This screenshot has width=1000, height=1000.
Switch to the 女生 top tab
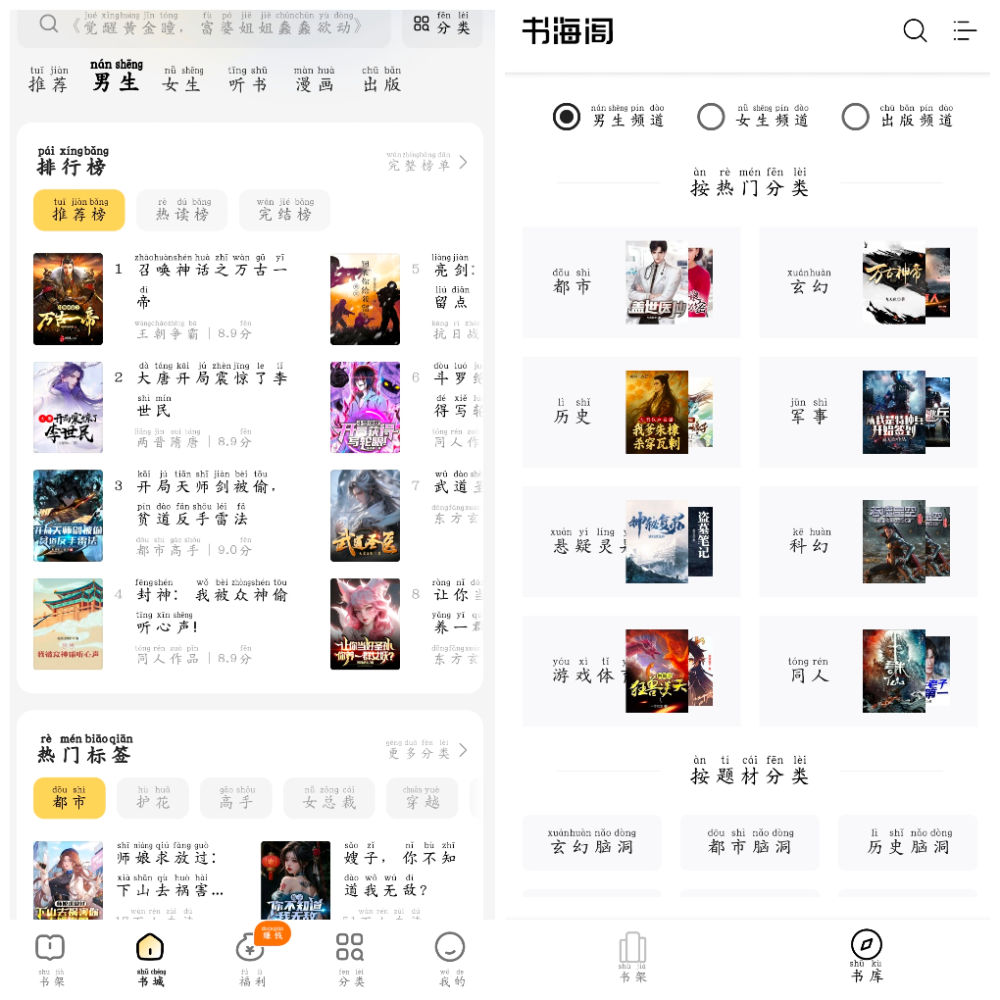[x=183, y=79]
